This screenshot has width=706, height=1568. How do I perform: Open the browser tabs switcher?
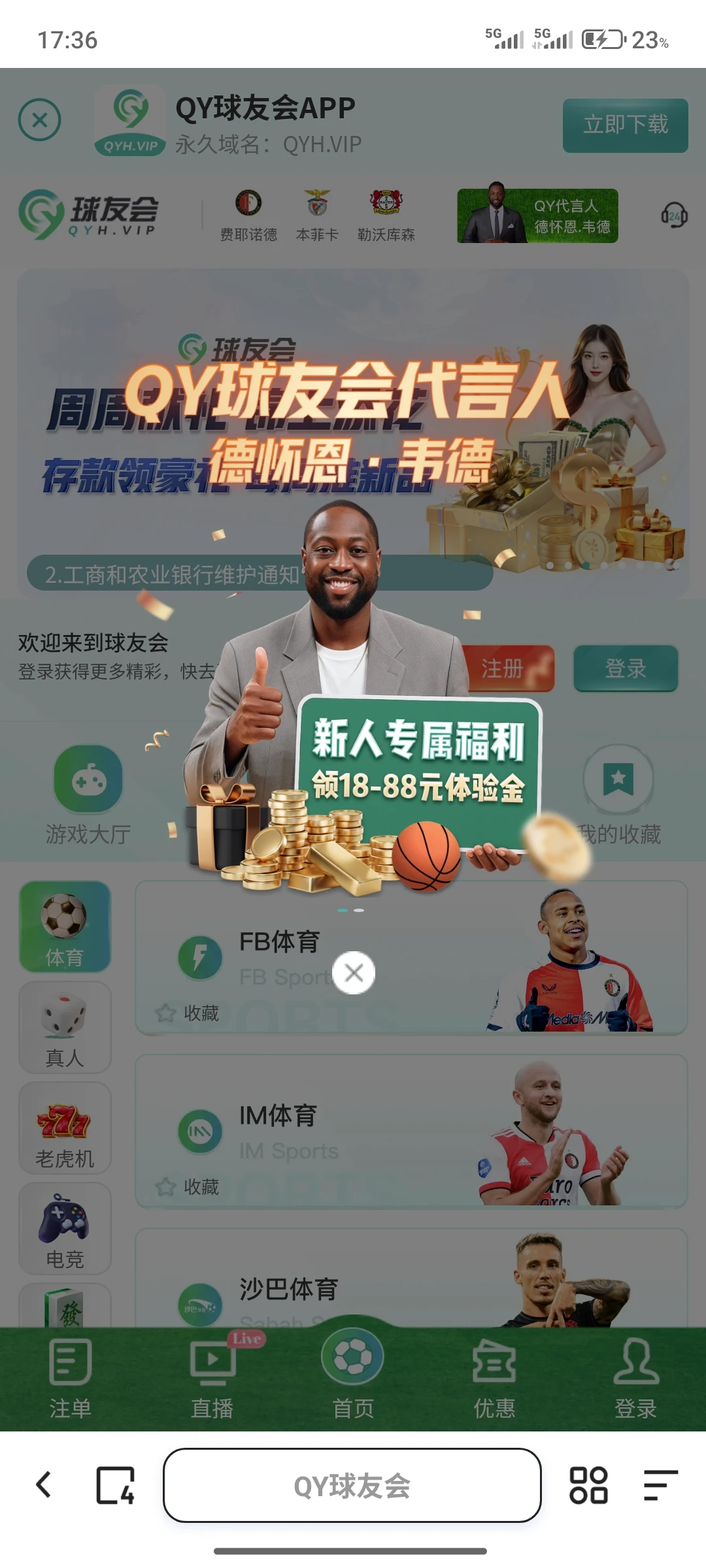pyautogui.click(x=116, y=1485)
